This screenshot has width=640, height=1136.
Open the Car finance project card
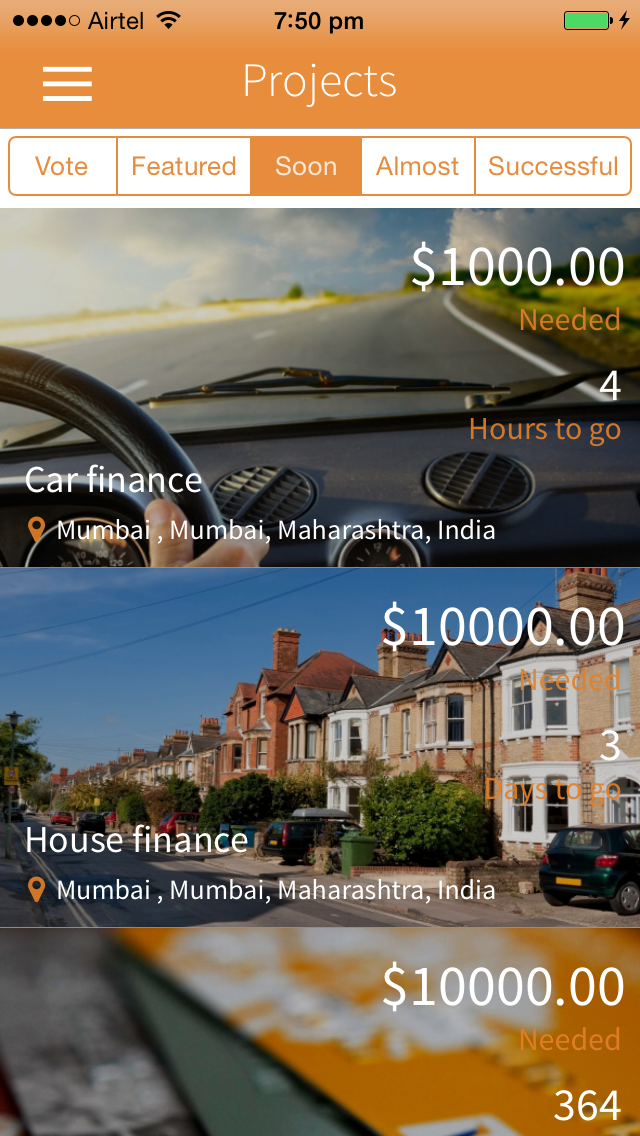(320, 388)
